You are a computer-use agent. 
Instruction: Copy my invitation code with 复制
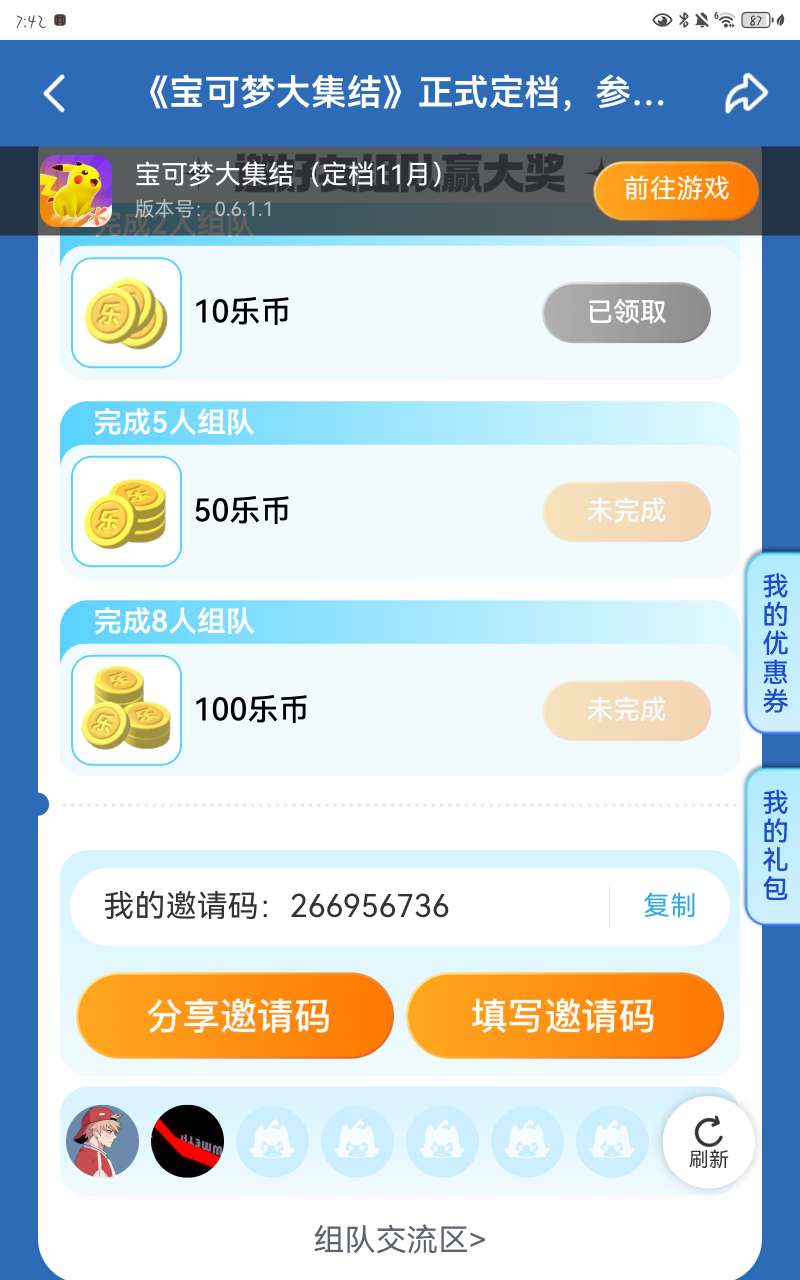[669, 906]
